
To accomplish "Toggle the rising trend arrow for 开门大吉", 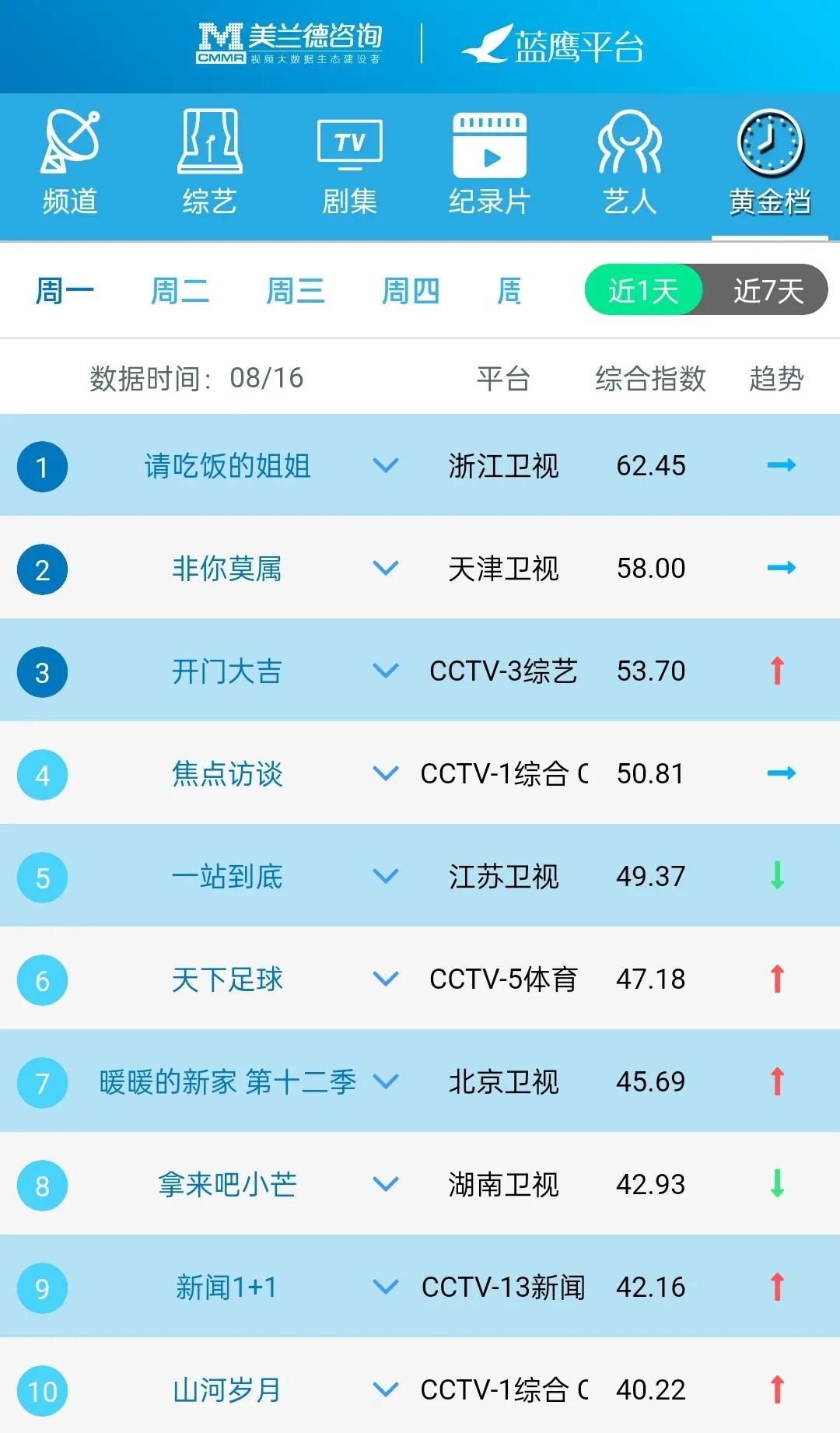I will click(778, 671).
